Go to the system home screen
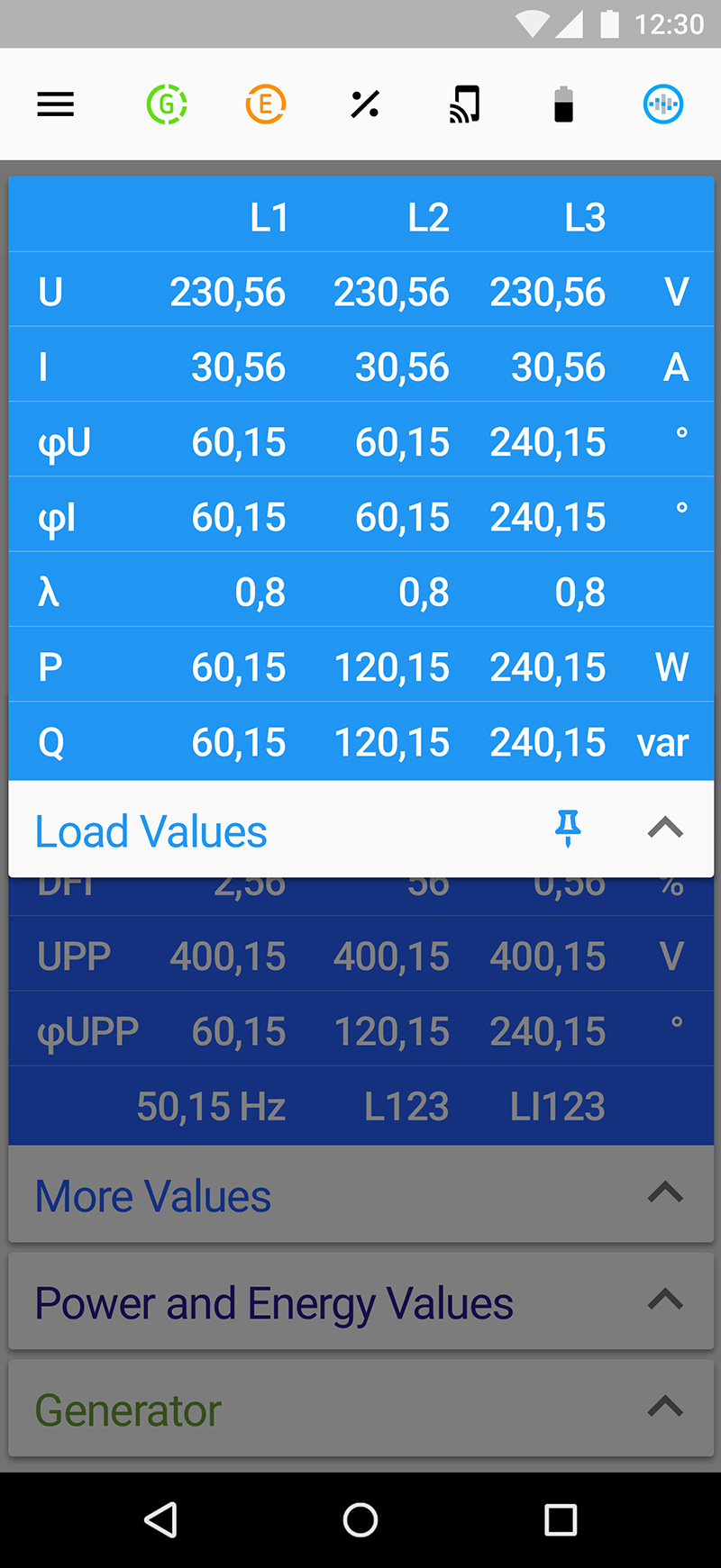The height and width of the screenshot is (1568, 721). click(360, 1520)
